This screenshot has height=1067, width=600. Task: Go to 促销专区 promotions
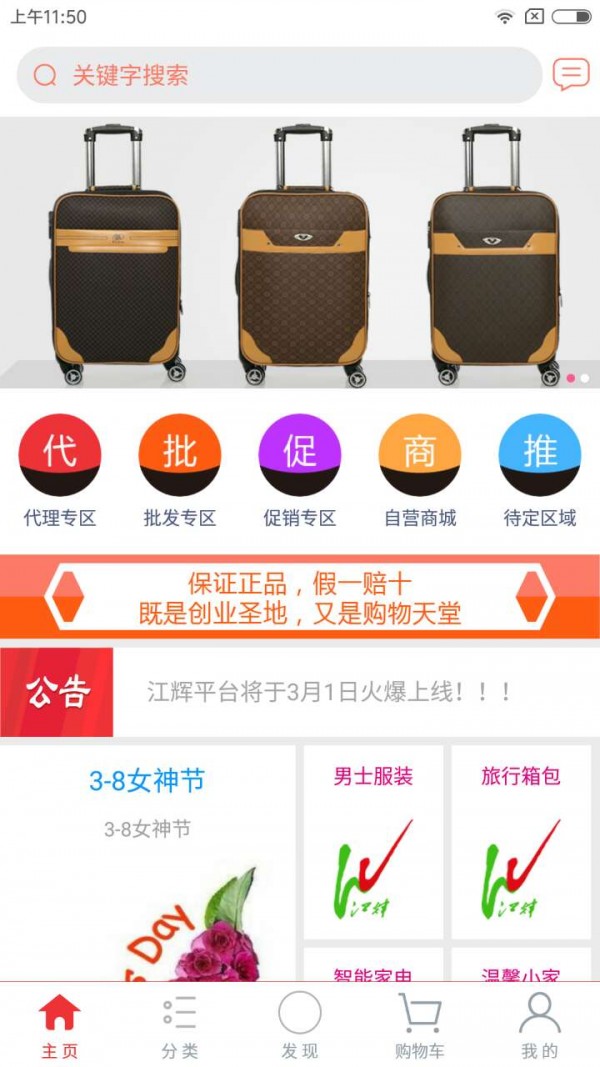300,470
